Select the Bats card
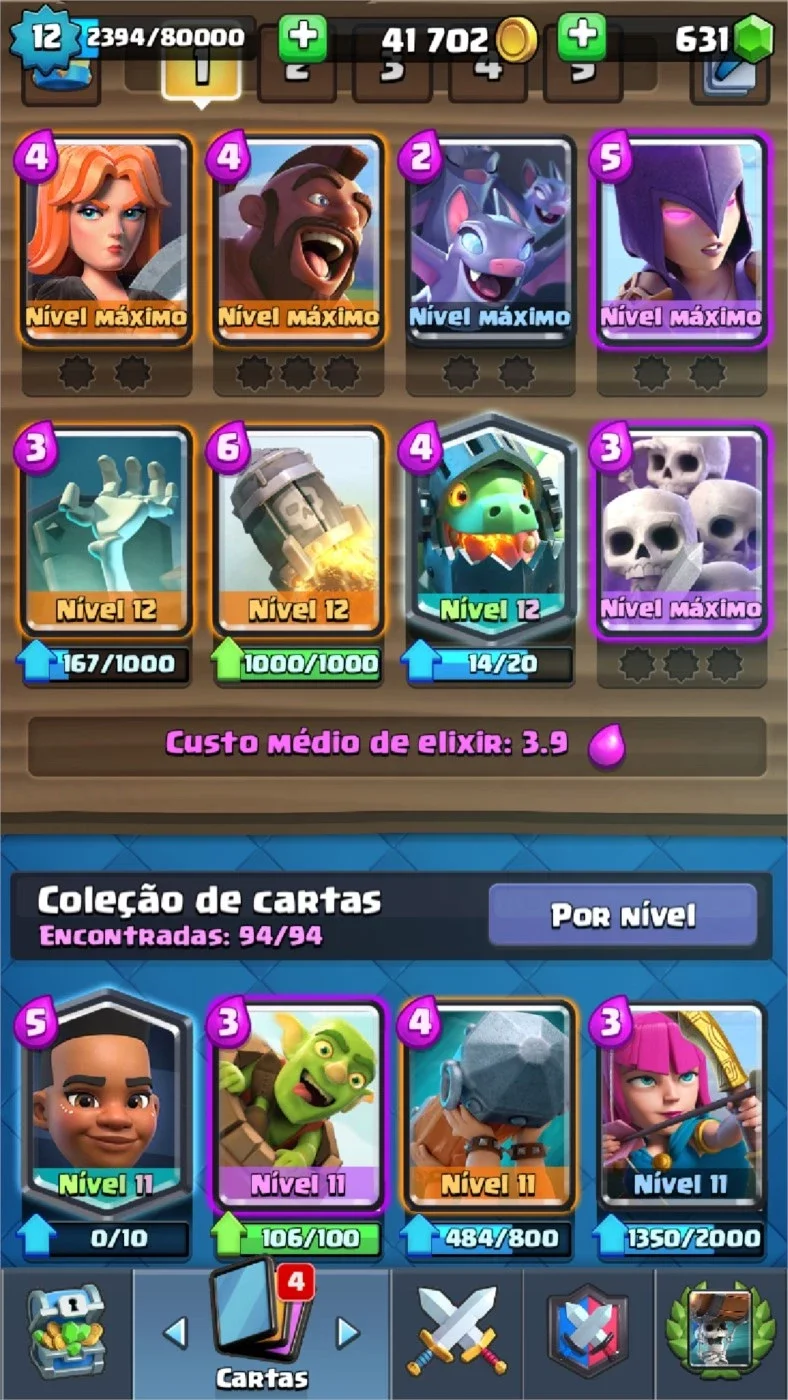 [x=490, y=240]
